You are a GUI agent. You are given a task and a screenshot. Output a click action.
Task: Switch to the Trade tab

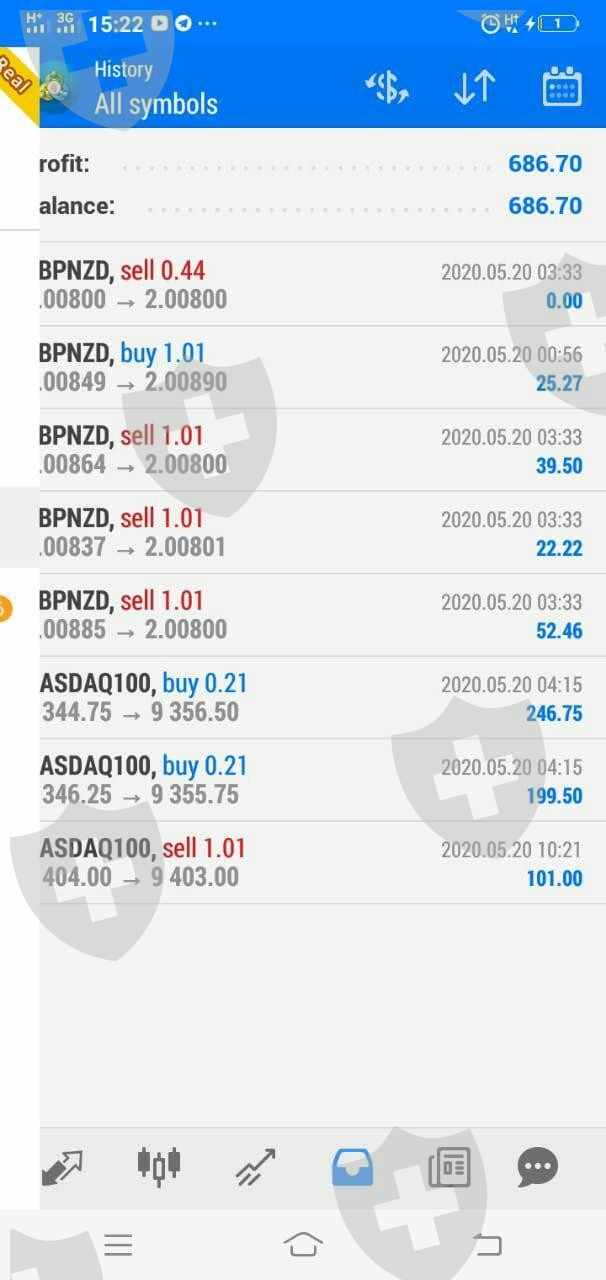(x=255, y=1166)
